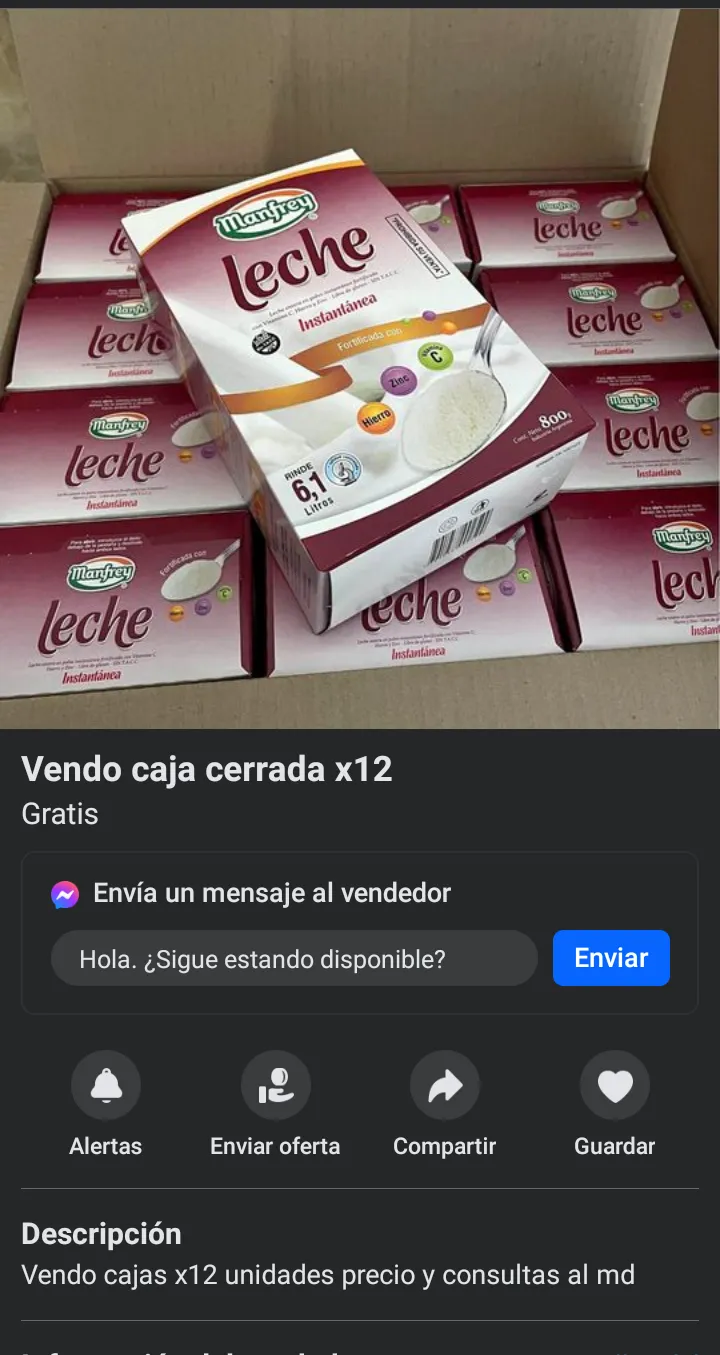Click the Envía un mensaje al vendedor text
Viewport: 720px width, 1355px height.
pos(272,893)
